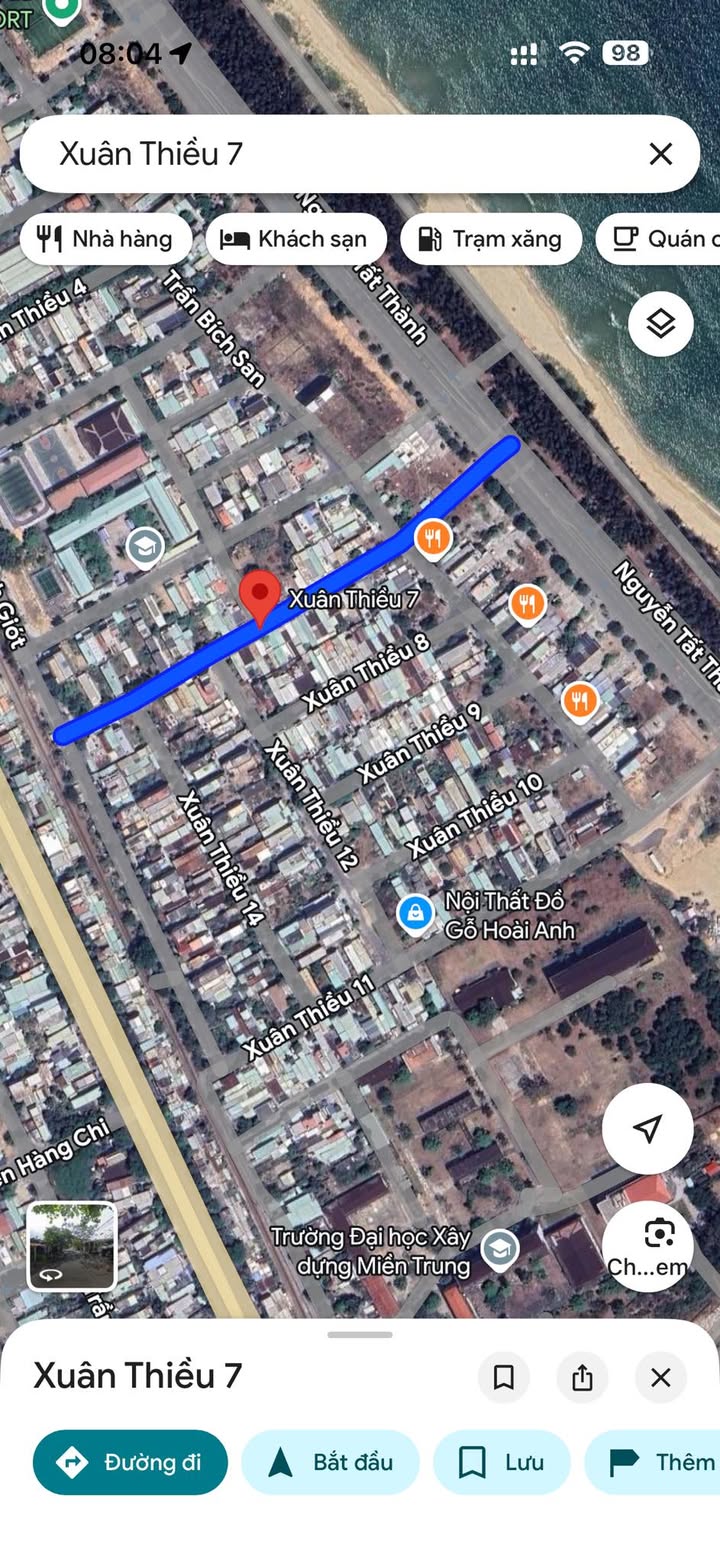Close the Xuân Thiều 7 info panel

tap(660, 1378)
